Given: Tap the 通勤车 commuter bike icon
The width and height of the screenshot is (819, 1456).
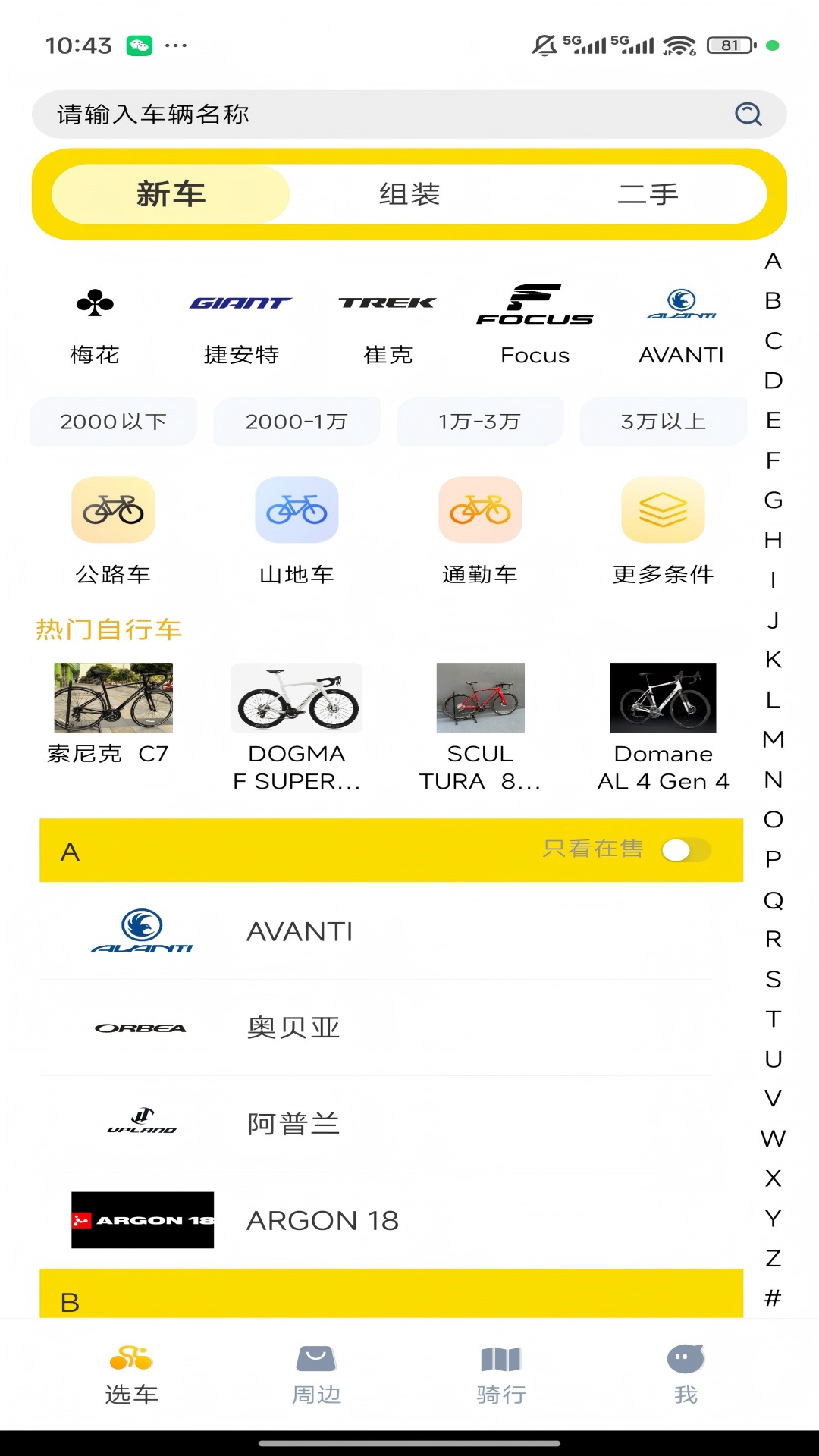Looking at the screenshot, I should click(x=479, y=510).
